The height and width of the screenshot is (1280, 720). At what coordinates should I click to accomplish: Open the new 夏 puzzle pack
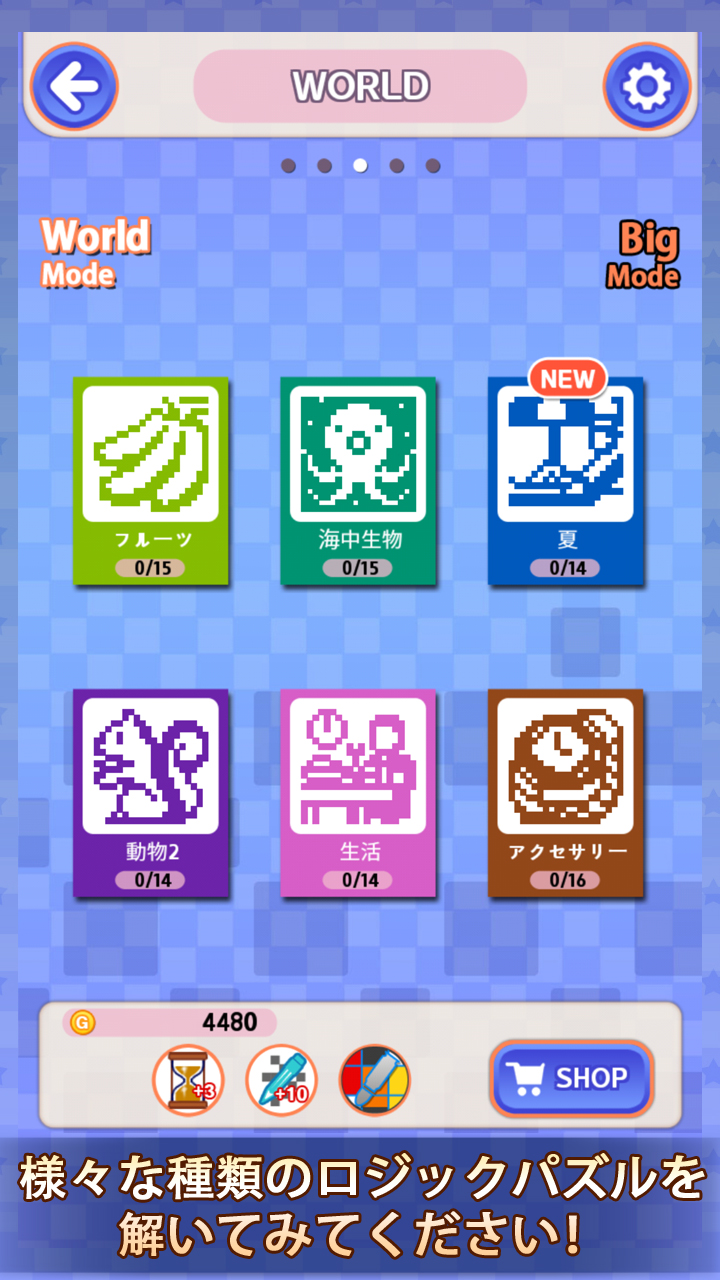point(565,480)
